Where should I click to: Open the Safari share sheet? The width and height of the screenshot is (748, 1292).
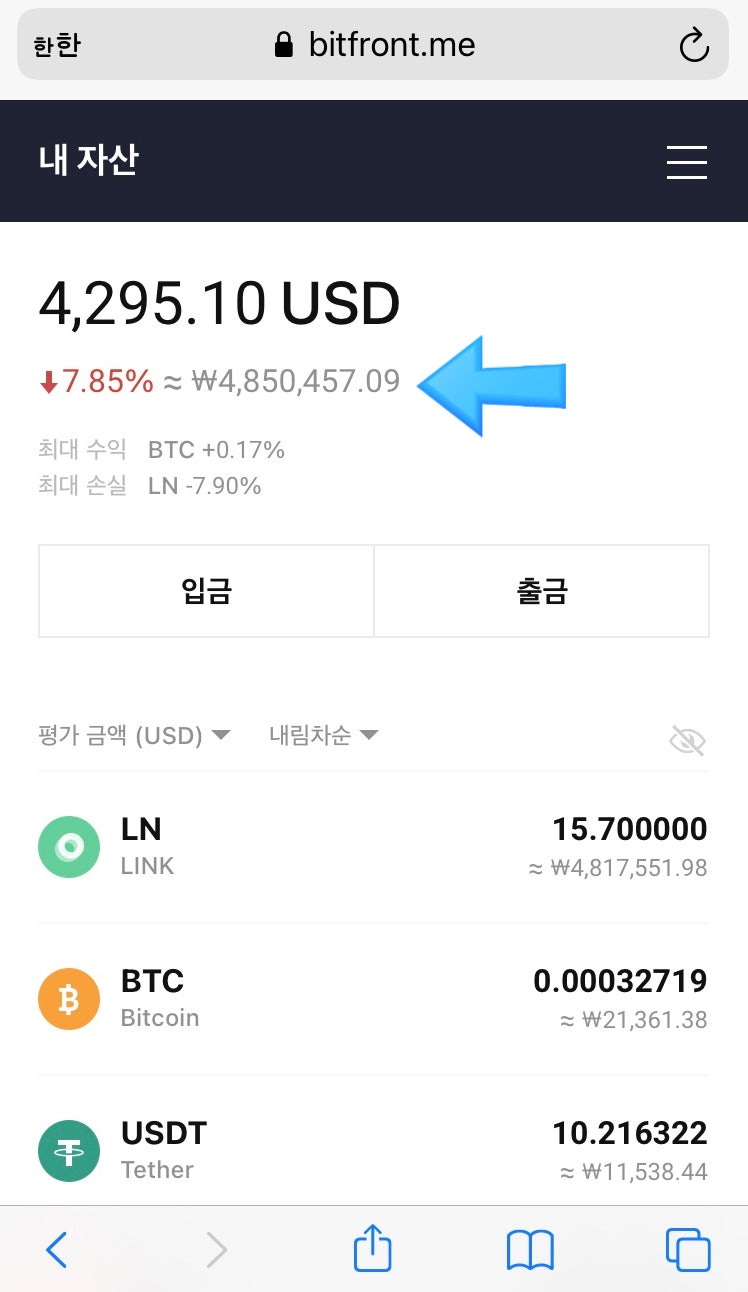coord(373,1248)
